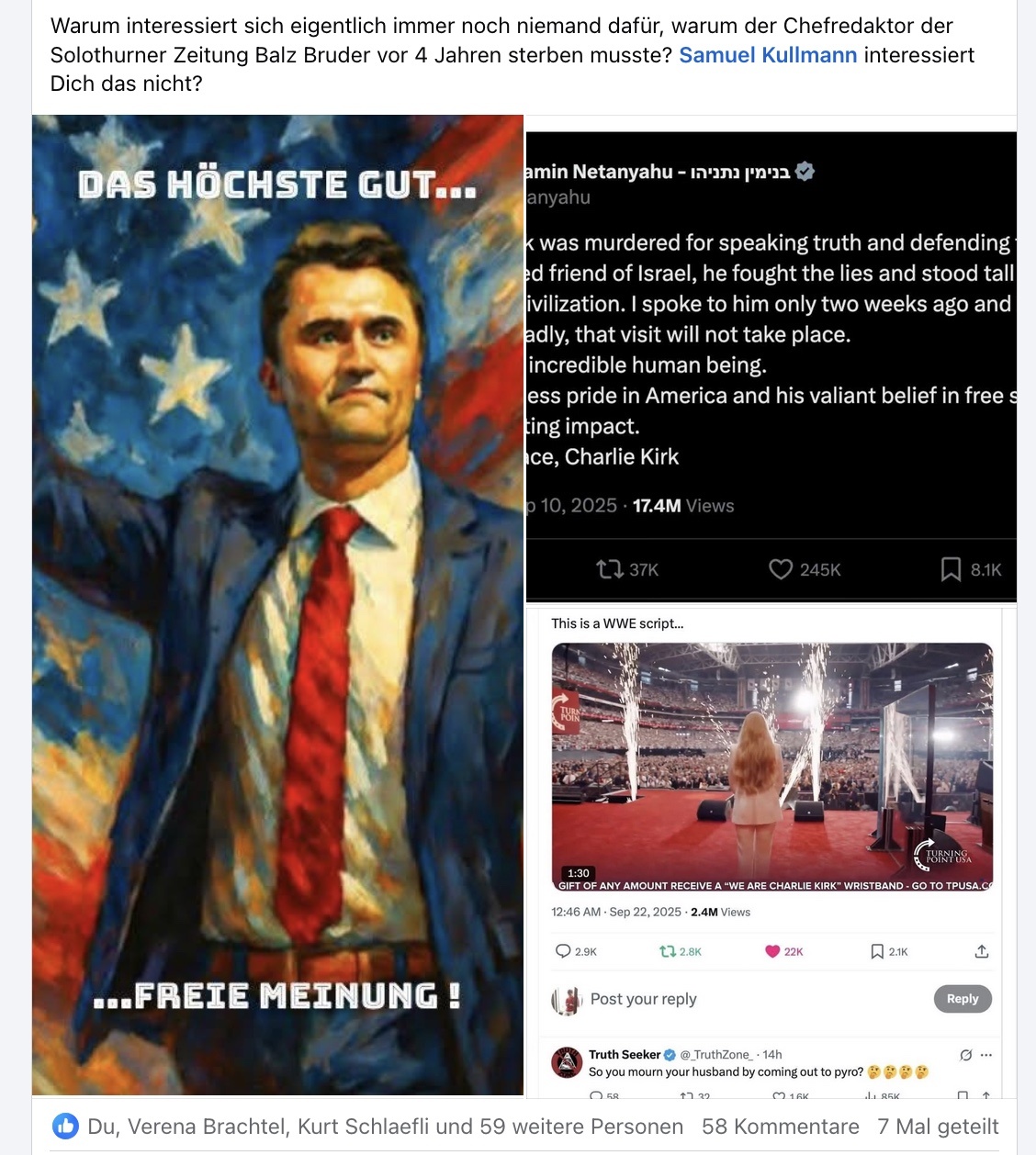Open the 58 Kommentare list
This screenshot has height=1155, width=1036.
point(780,1127)
